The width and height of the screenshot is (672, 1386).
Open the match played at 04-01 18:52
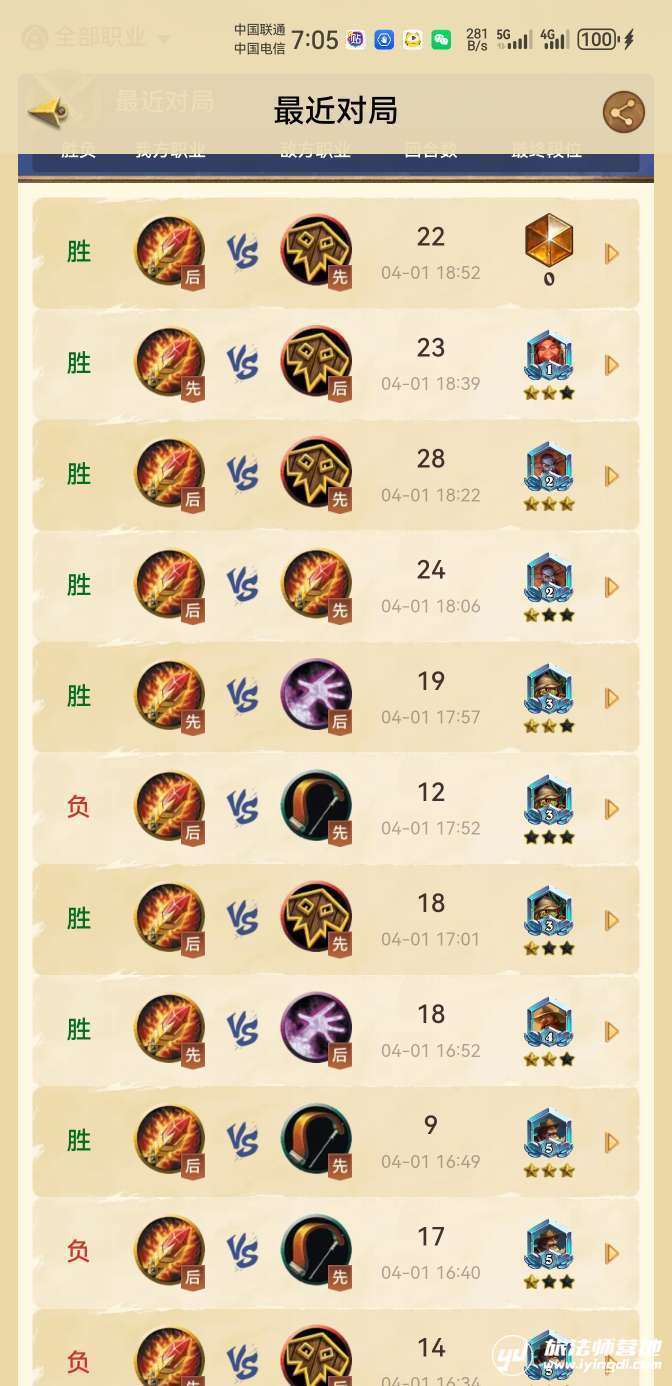click(x=612, y=254)
